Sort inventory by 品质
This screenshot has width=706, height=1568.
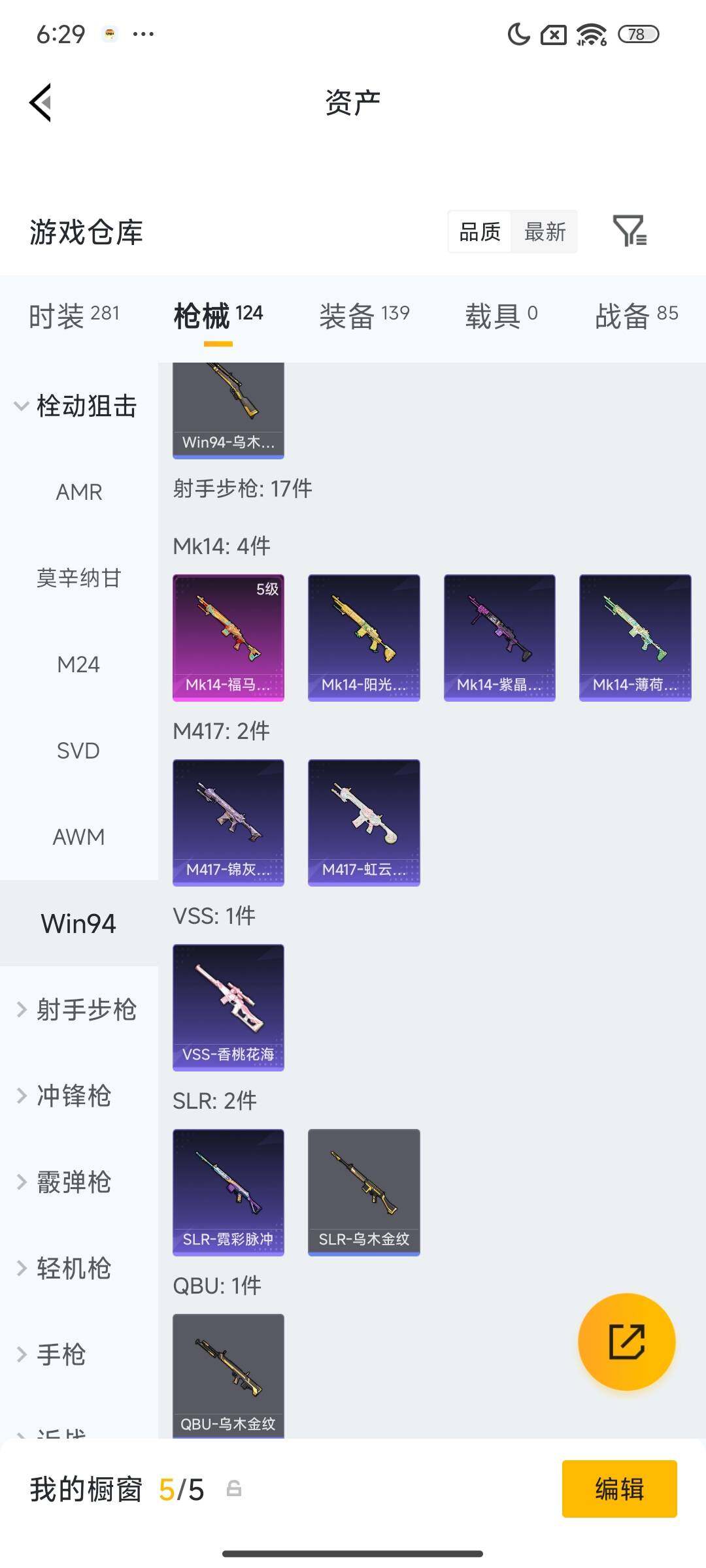480,232
